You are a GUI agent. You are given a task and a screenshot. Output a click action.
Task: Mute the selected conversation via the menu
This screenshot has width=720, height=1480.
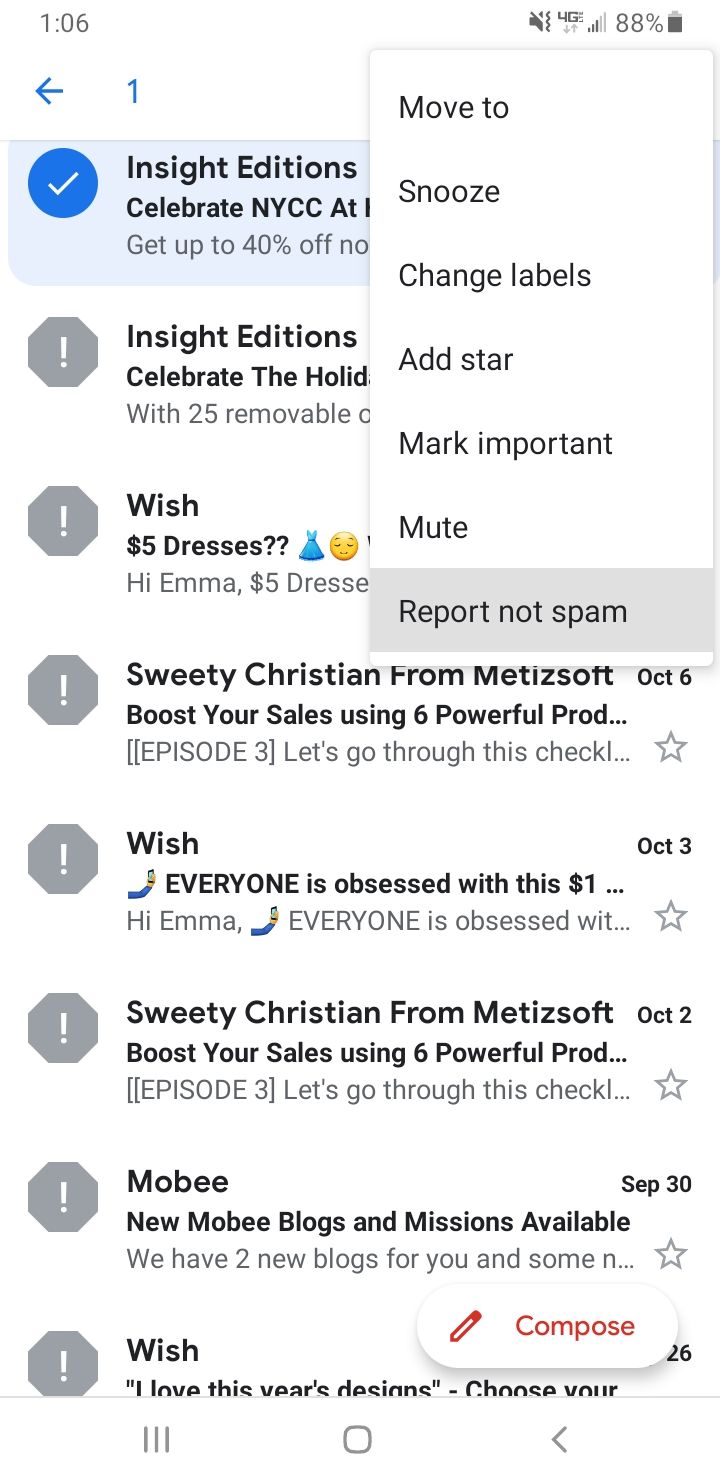coord(433,527)
